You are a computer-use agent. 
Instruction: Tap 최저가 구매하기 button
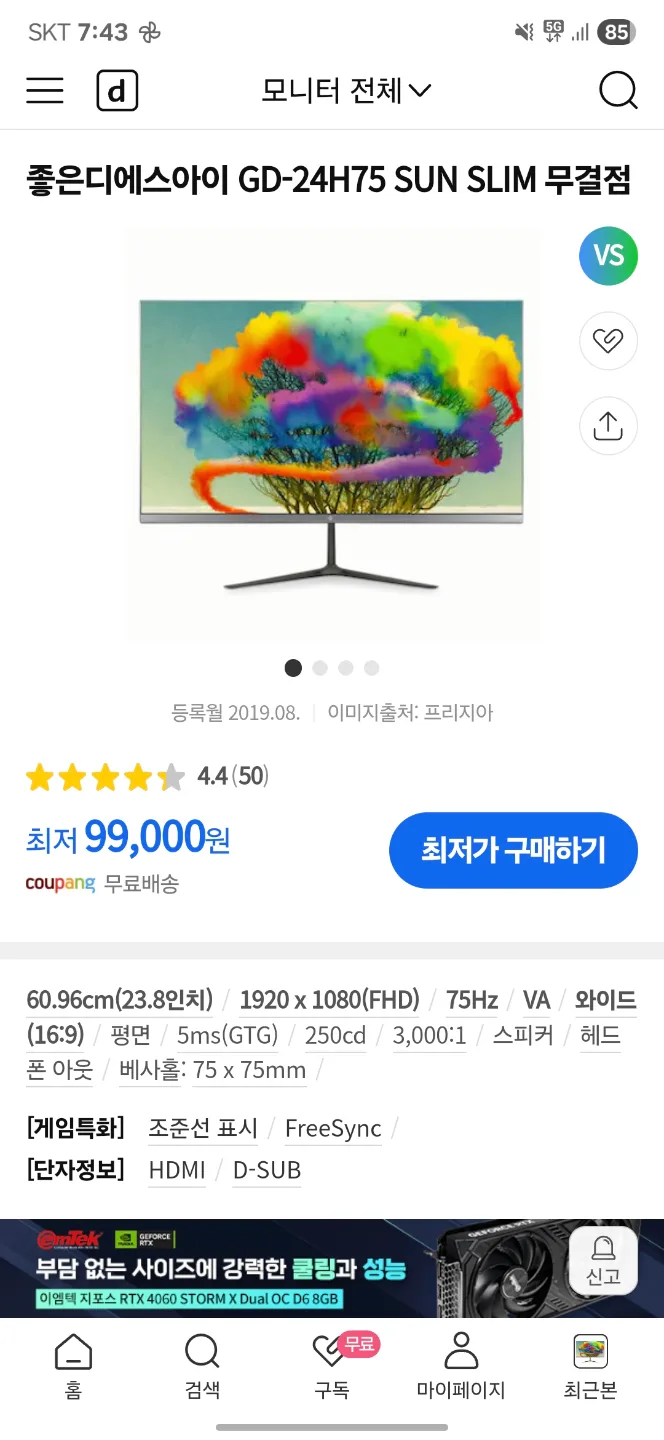tap(513, 850)
